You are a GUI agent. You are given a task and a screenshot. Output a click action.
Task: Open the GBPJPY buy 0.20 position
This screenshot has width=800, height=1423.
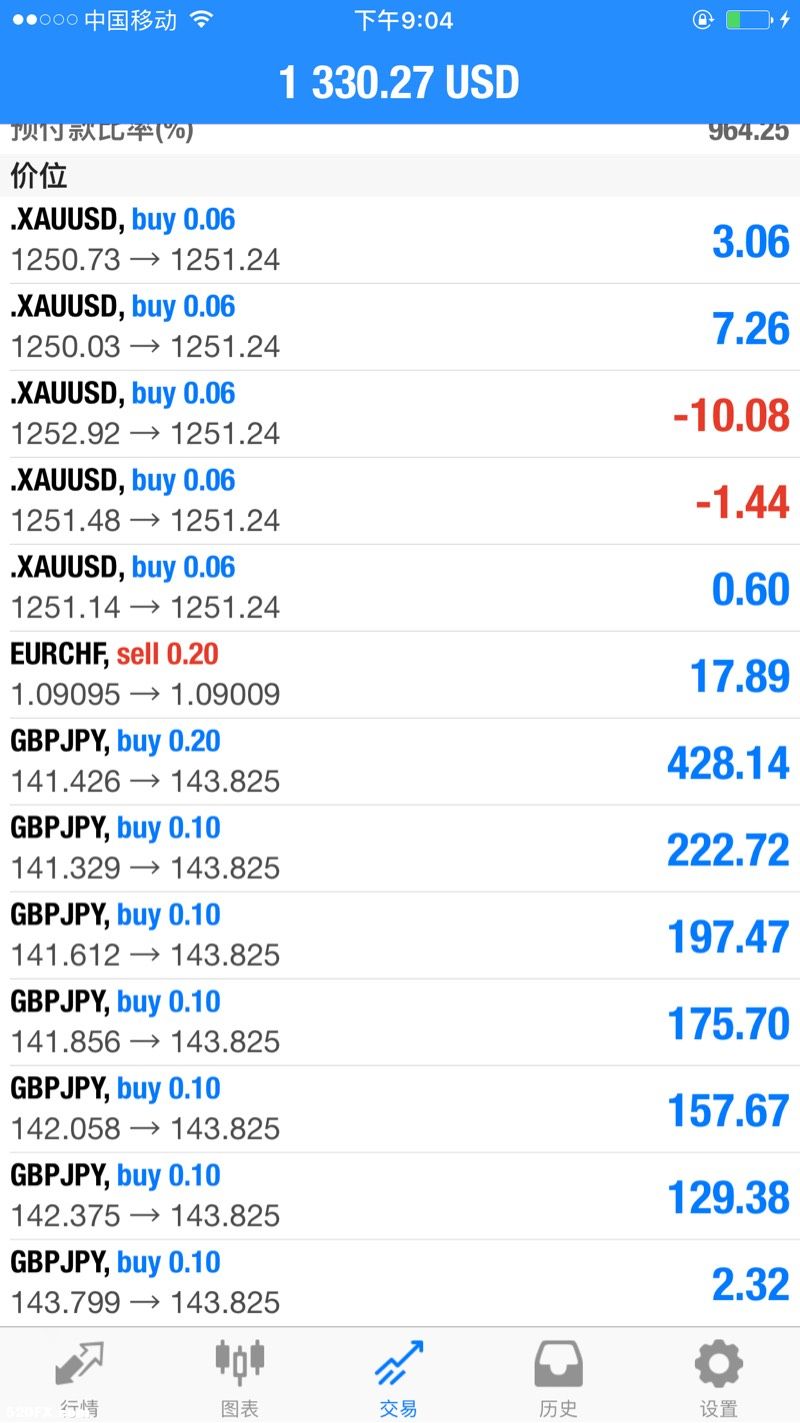[400, 762]
